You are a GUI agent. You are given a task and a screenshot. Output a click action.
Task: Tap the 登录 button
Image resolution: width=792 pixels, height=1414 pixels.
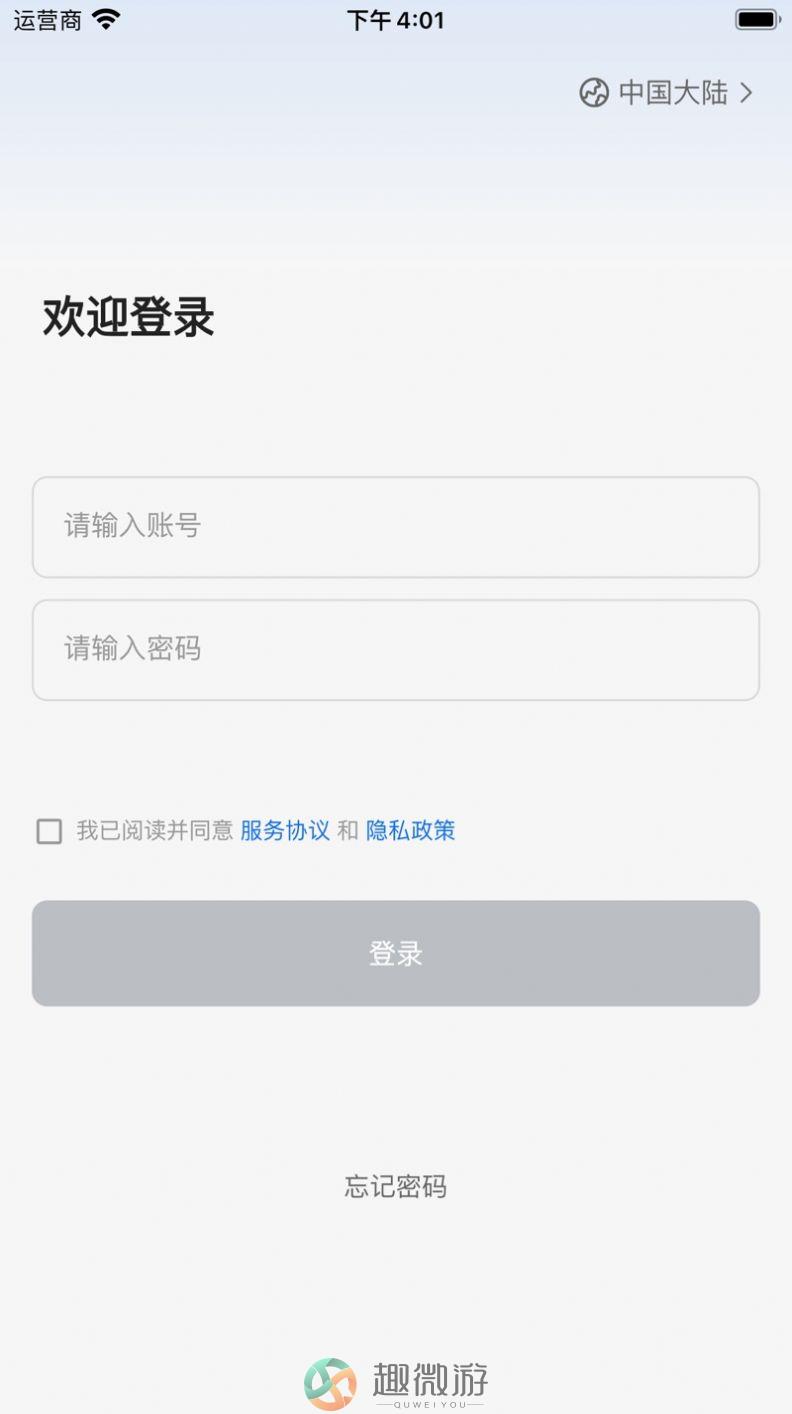396,953
